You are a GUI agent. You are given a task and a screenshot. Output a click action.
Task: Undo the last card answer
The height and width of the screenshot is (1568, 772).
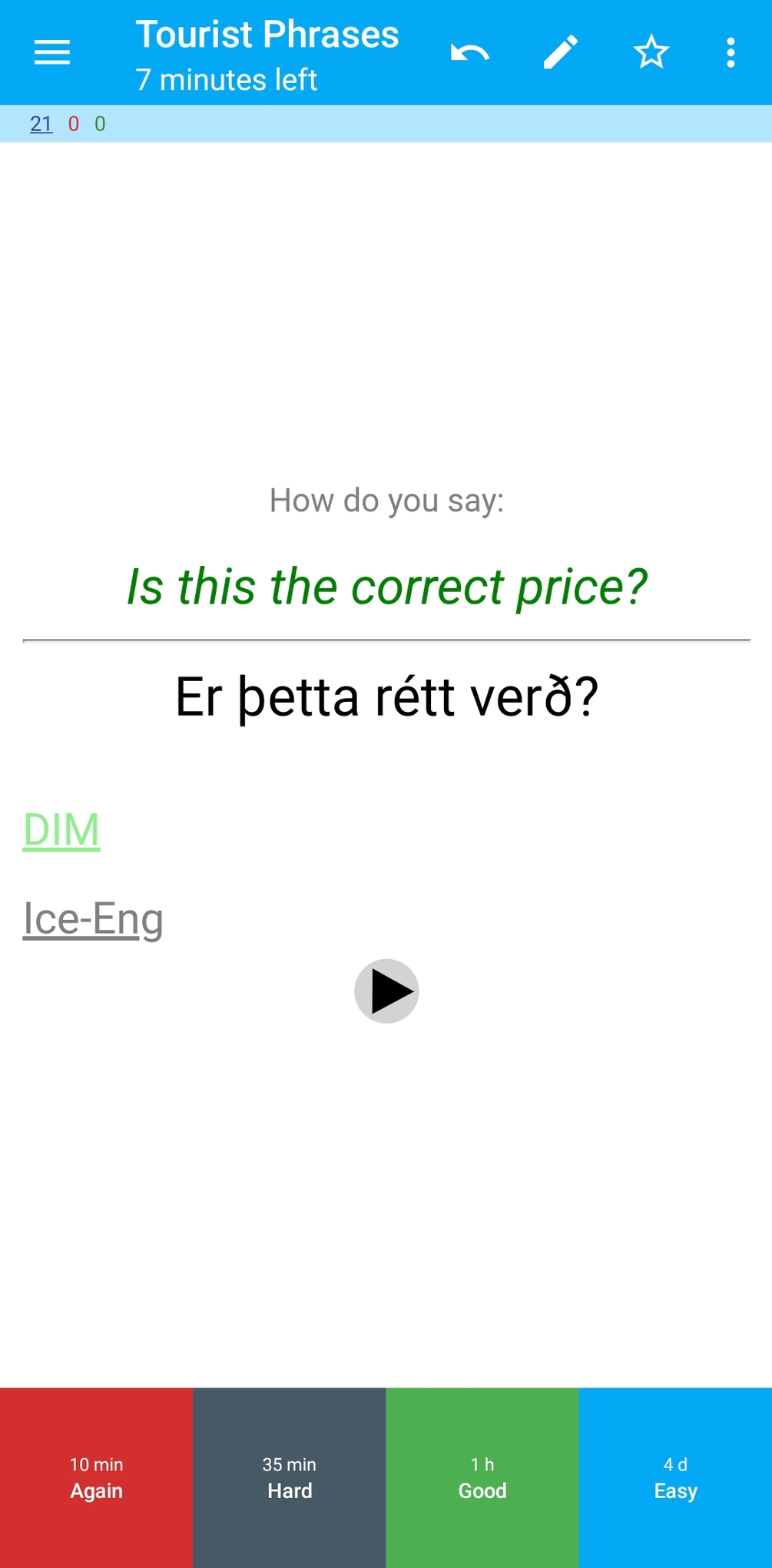pos(469,52)
